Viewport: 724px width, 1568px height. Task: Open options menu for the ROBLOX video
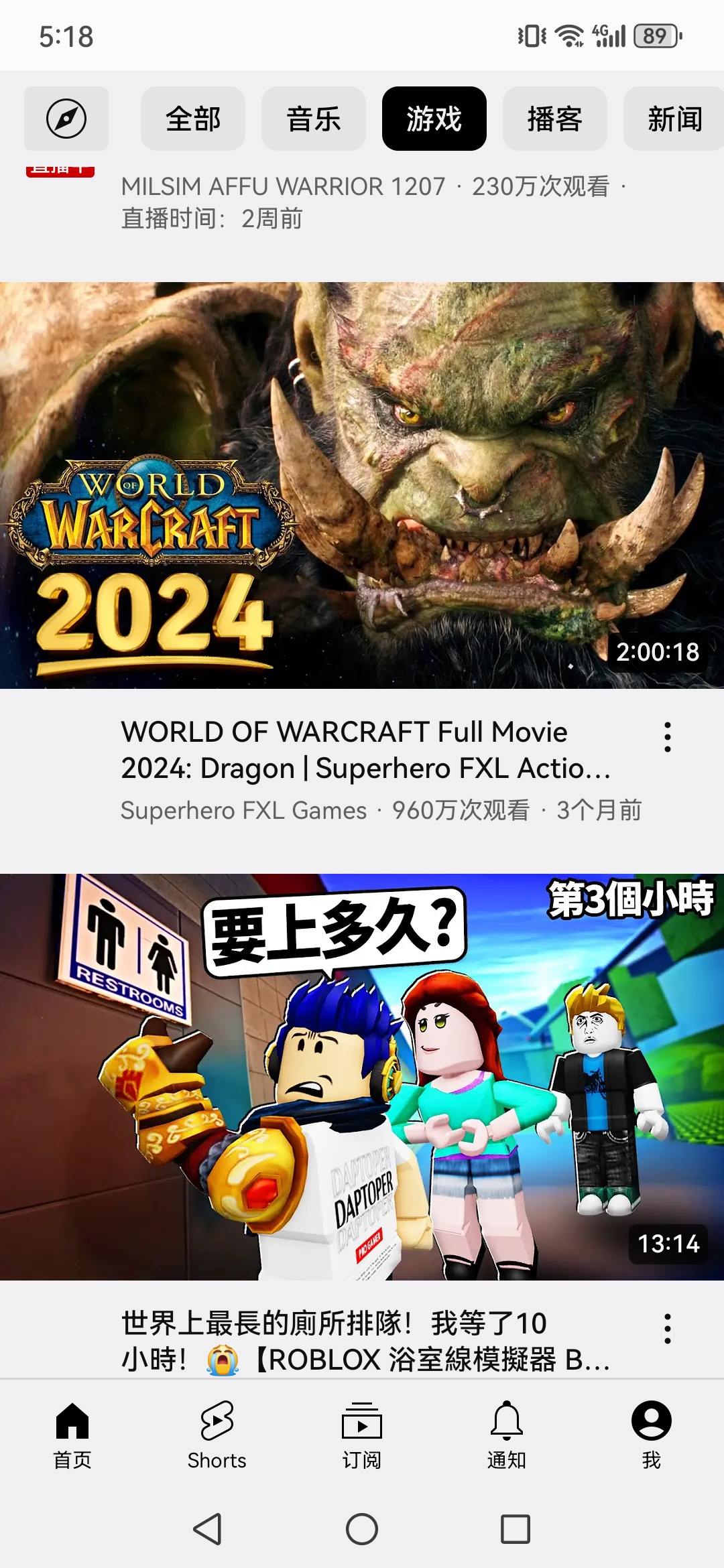point(667,1328)
